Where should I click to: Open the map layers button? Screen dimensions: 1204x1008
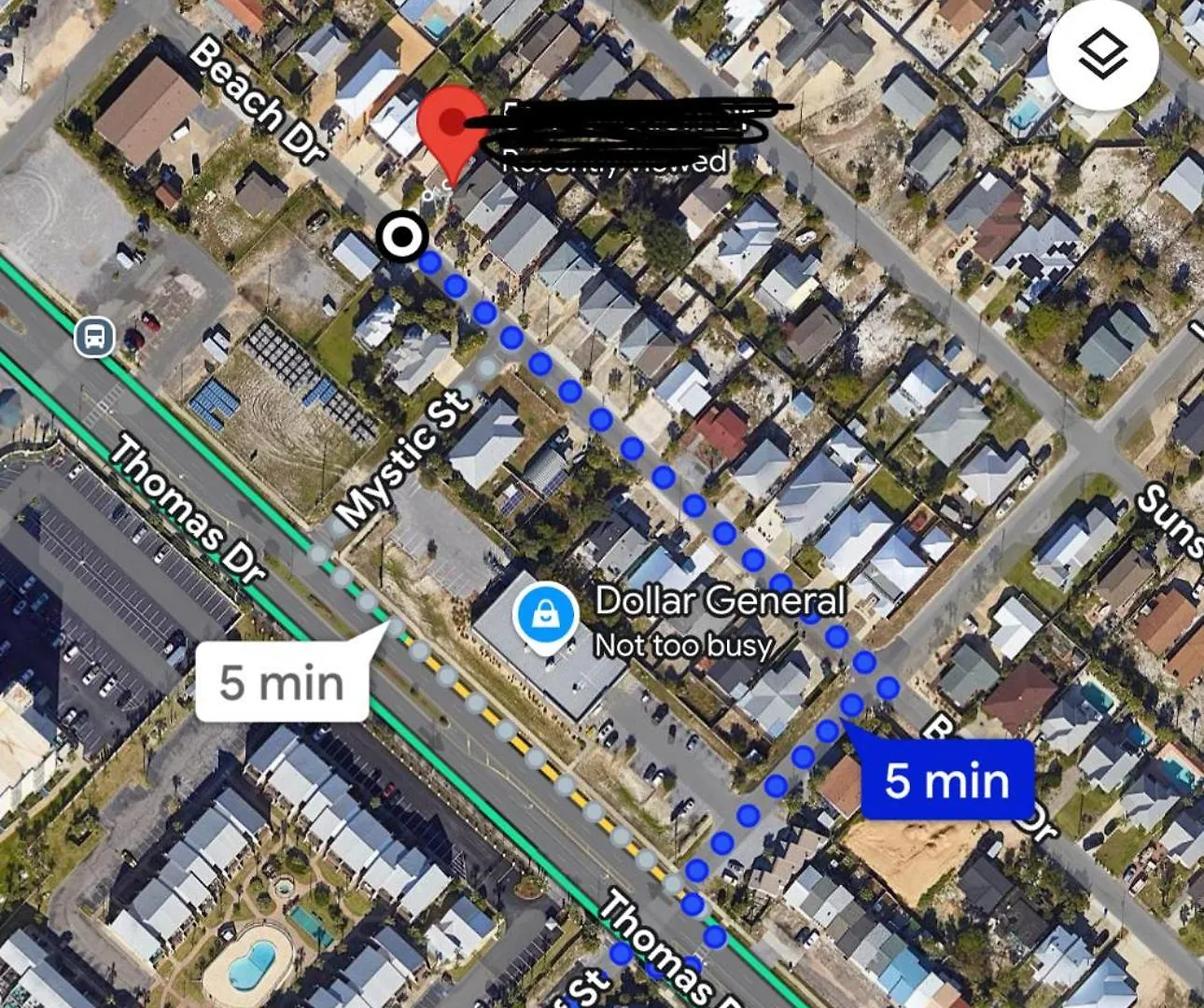tap(1102, 54)
